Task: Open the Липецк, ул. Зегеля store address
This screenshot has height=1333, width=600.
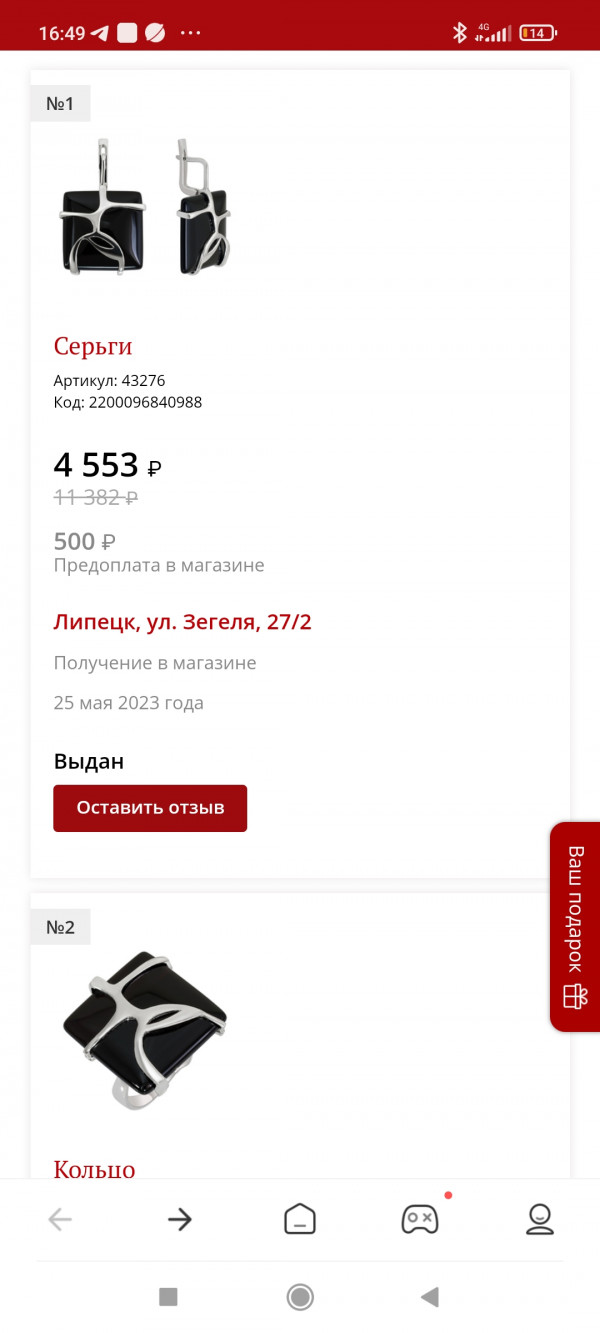Action: (x=183, y=622)
